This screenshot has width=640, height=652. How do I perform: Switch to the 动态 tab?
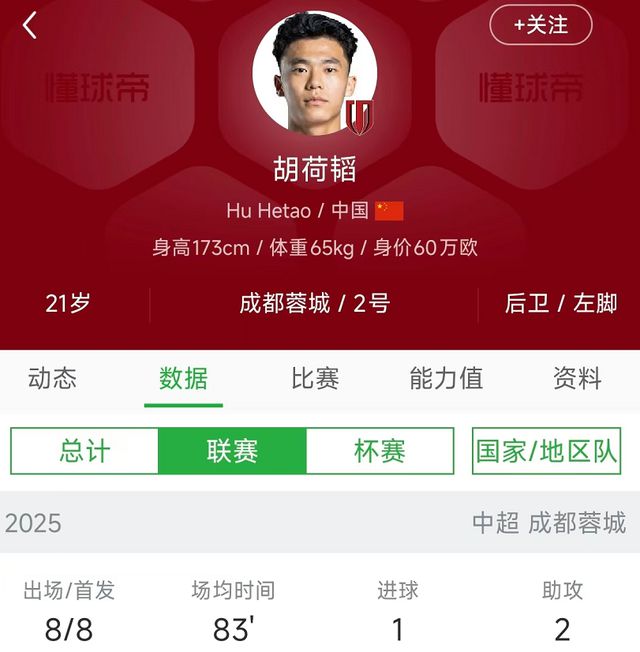pyautogui.click(x=52, y=378)
